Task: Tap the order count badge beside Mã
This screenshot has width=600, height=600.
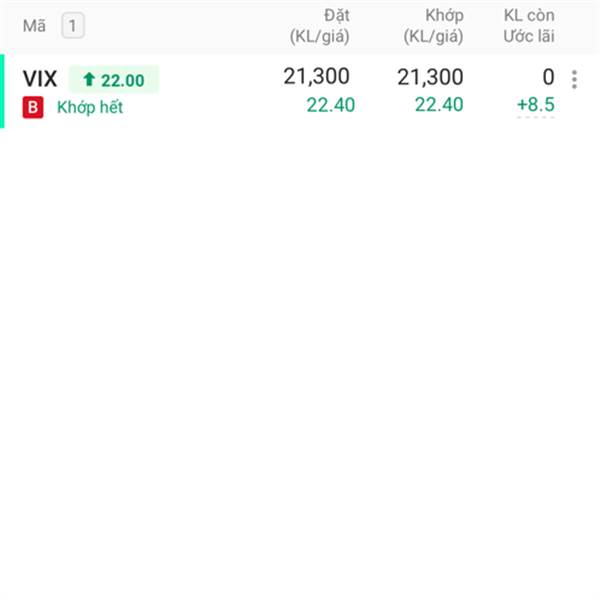Action: coord(73,26)
